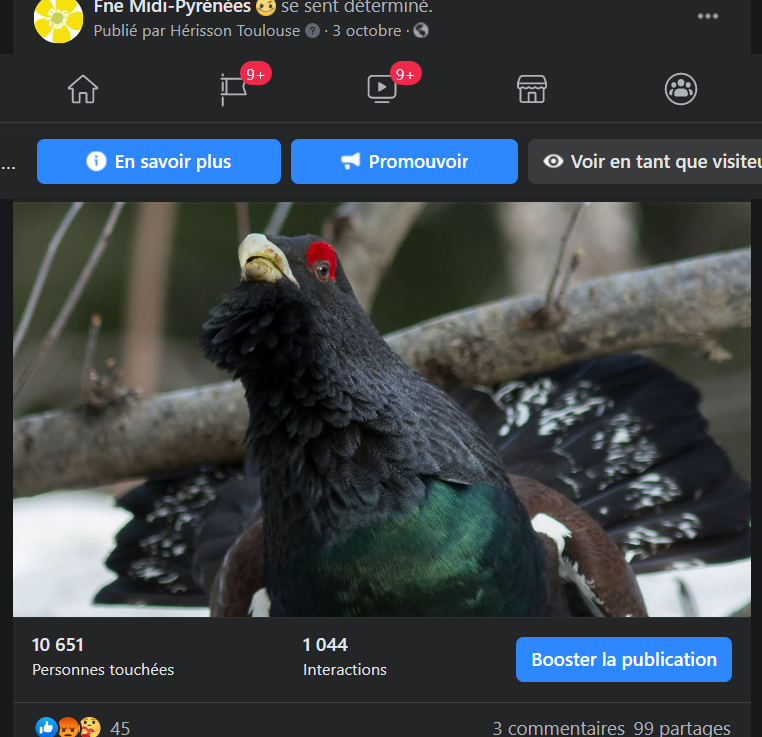762x737 pixels.
Task: Switch to the Watch videos tab
Action: click(382, 89)
